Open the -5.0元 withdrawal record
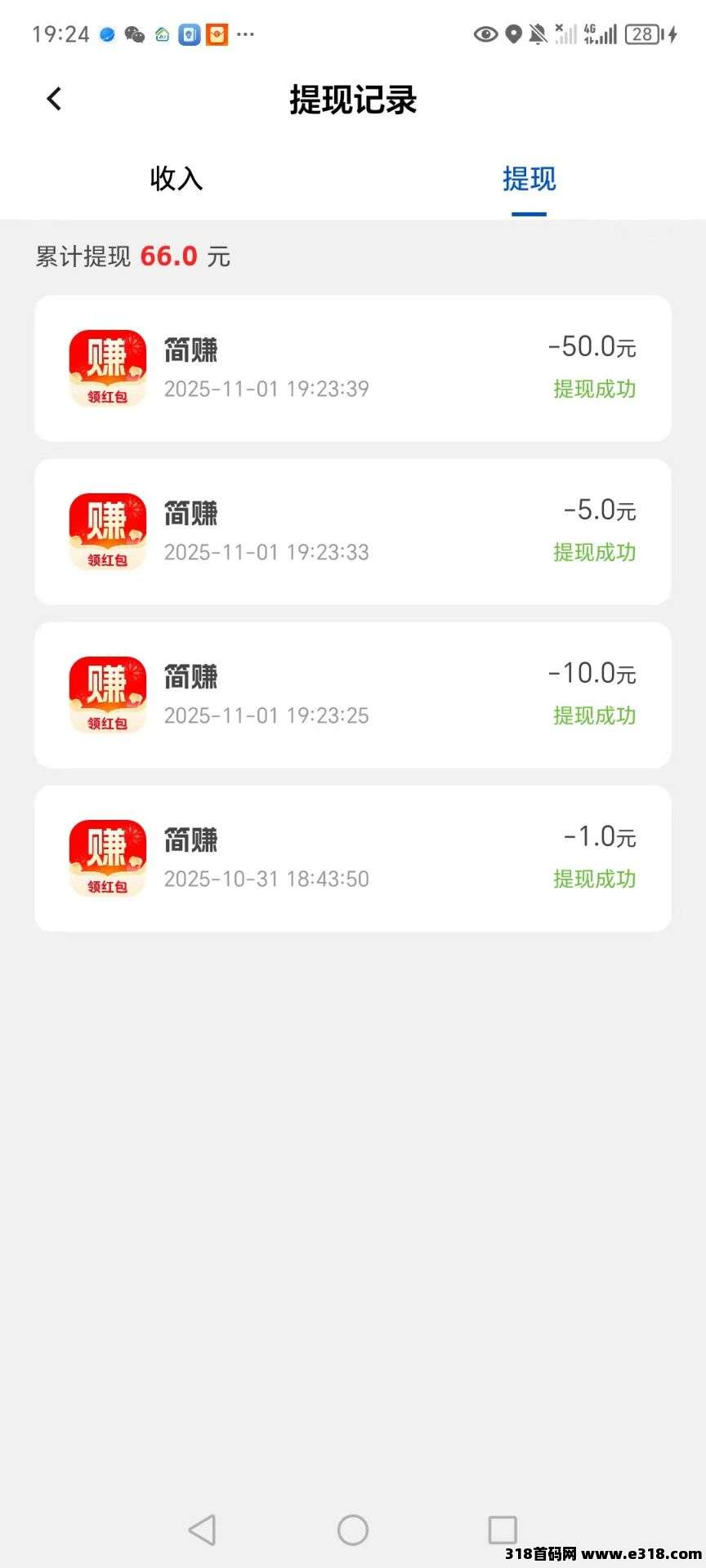 coord(353,532)
